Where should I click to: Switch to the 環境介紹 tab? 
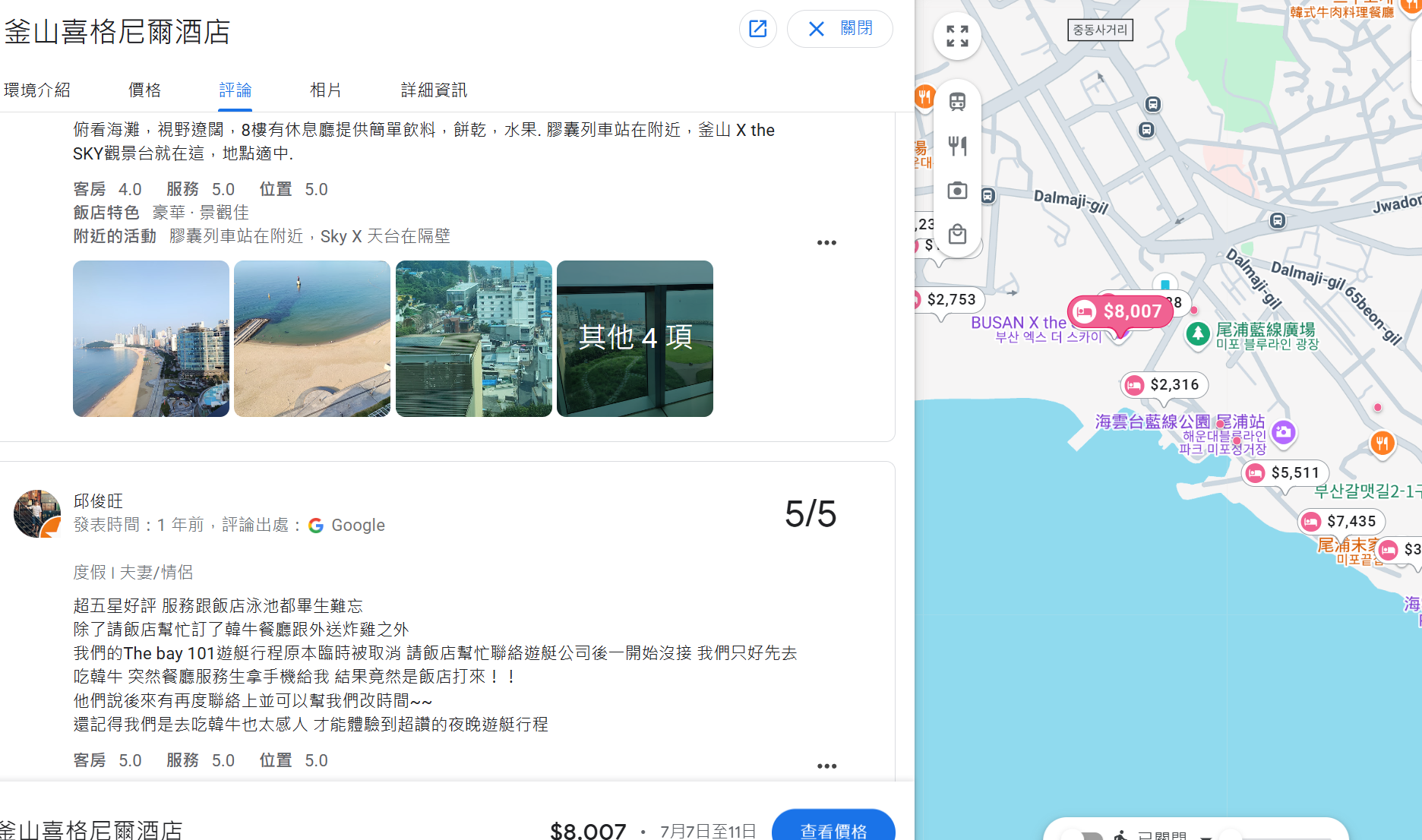pyautogui.click(x=37, y=90)
